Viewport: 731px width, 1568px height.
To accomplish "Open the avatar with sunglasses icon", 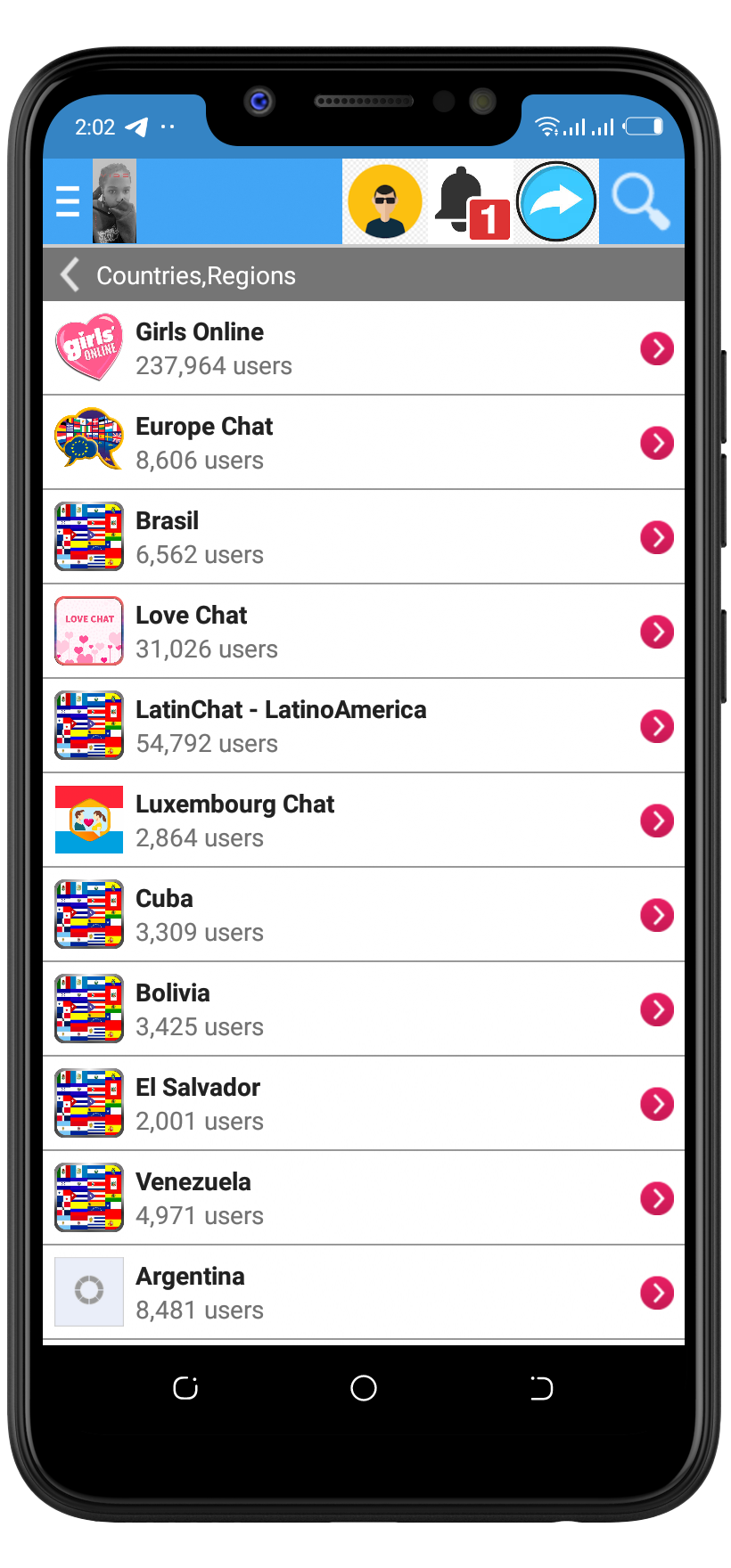I will [385, 201].
